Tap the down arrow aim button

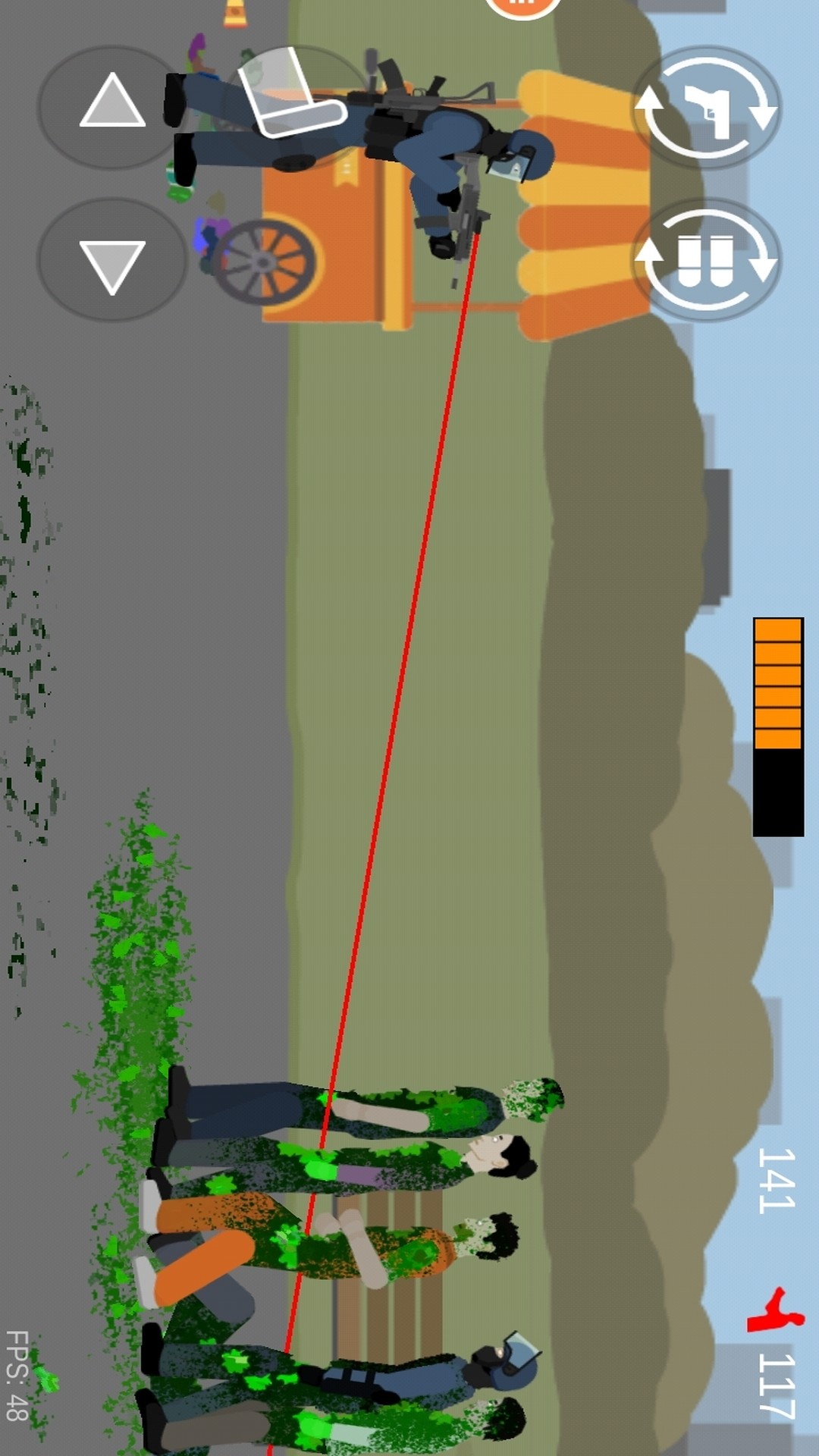[112, 260]
